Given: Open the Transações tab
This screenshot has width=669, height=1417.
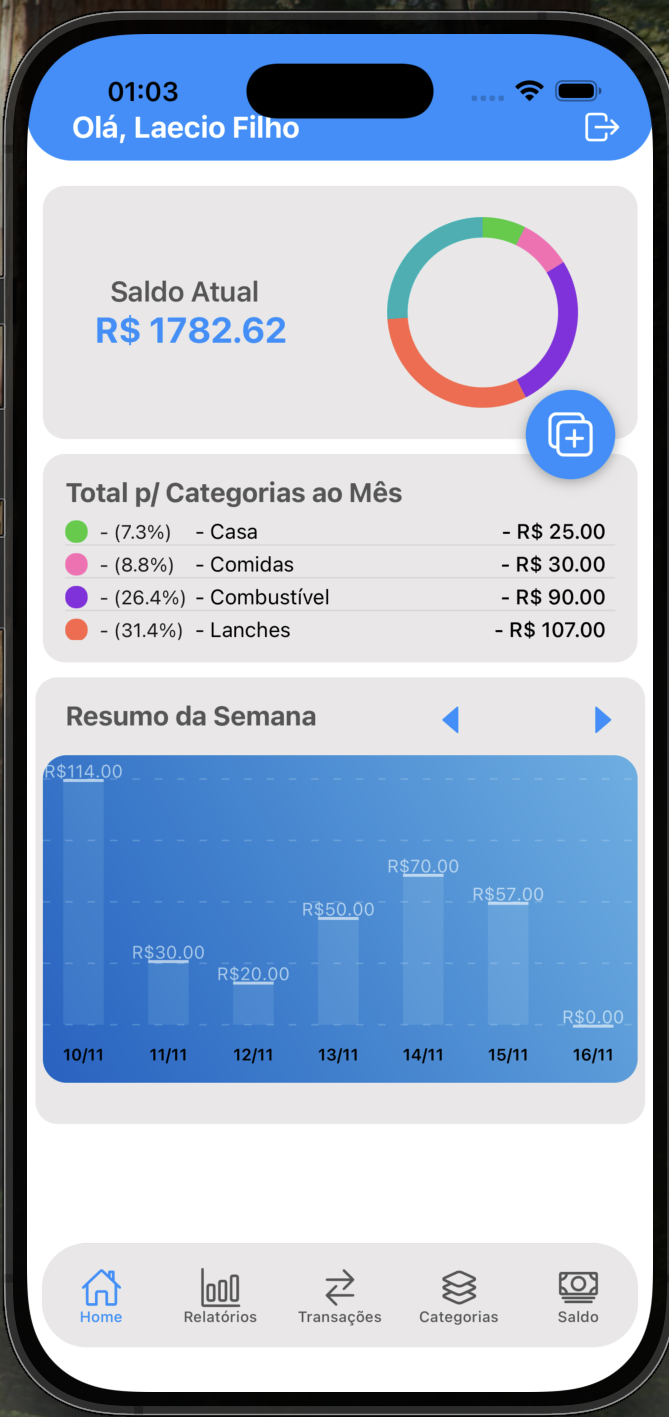Looking at the screenshot, I should click(x=340, y=1296).
